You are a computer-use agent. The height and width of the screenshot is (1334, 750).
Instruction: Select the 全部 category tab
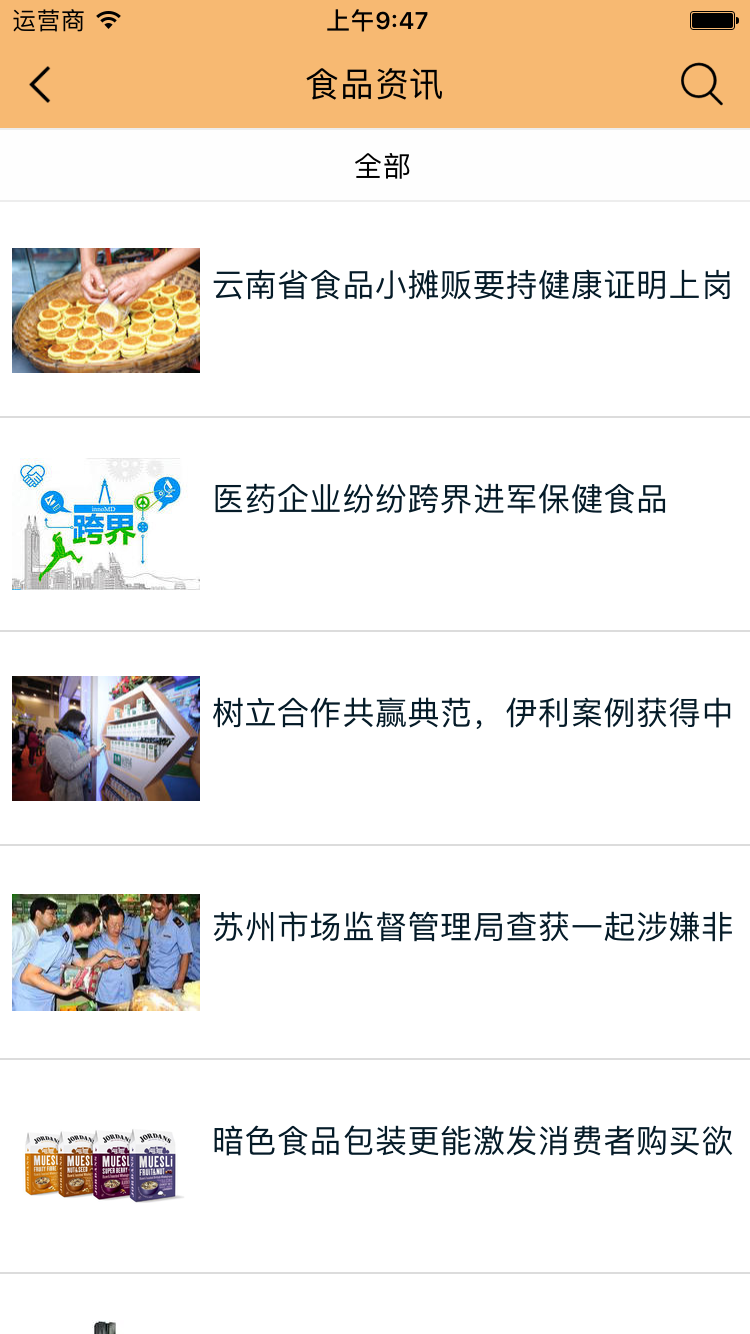click(382, 166)
